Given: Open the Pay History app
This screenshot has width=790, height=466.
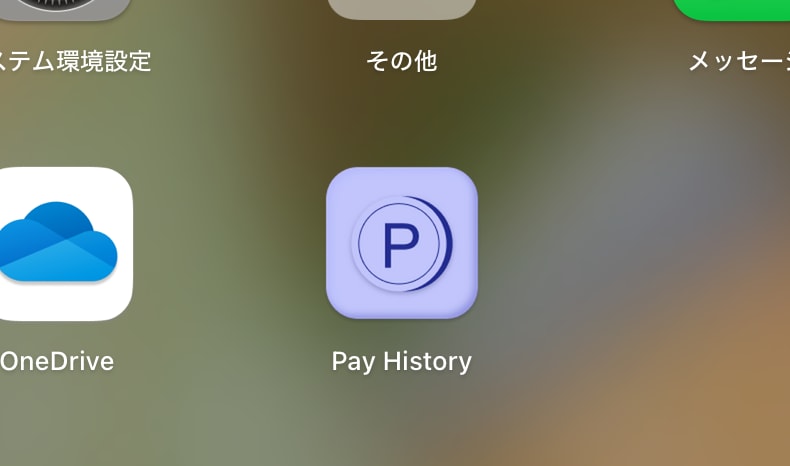Looking at the screenshot, I should click(402, 243).
